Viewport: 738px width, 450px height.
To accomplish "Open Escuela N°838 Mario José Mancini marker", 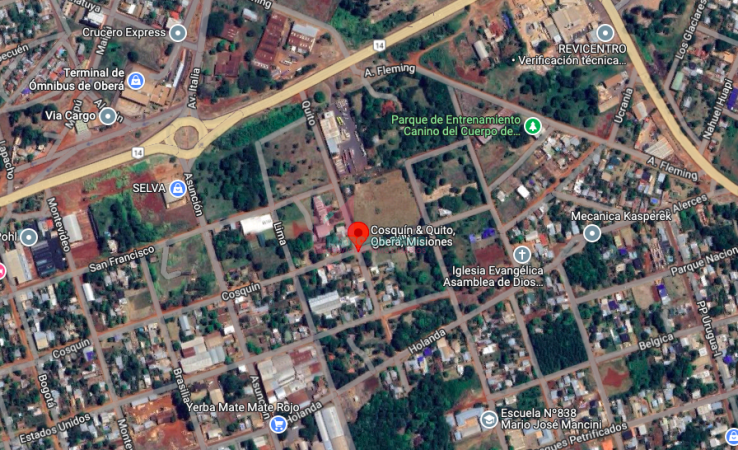I will tap(489, 418).
